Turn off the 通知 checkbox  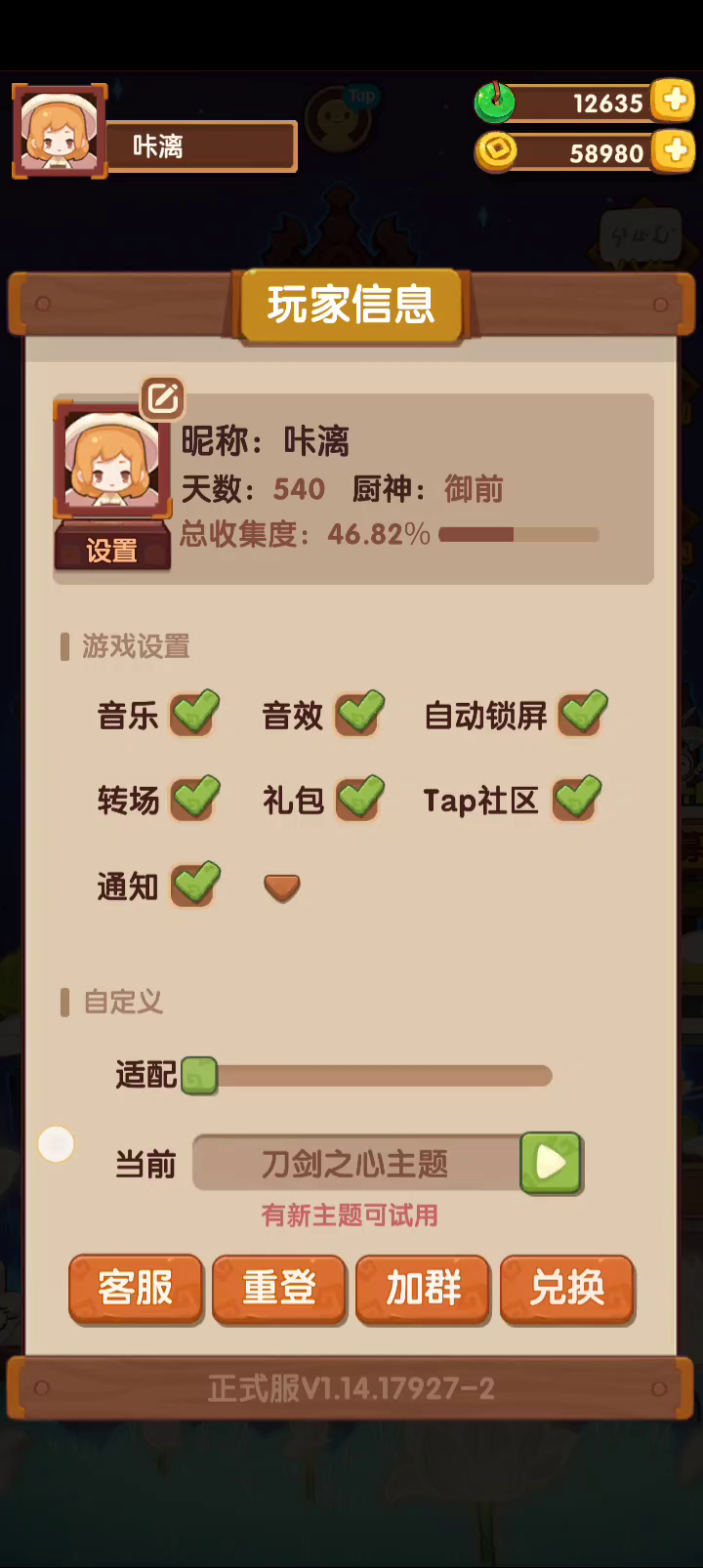(x=195, y=885)
